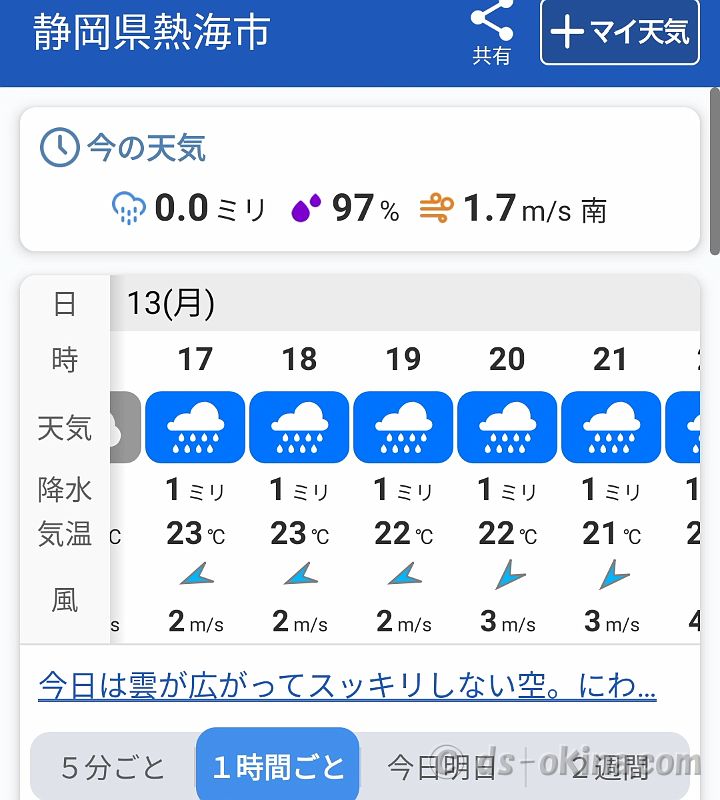View the 2週間 forecast tab
The image size is (720, 800).
(610, 767)
